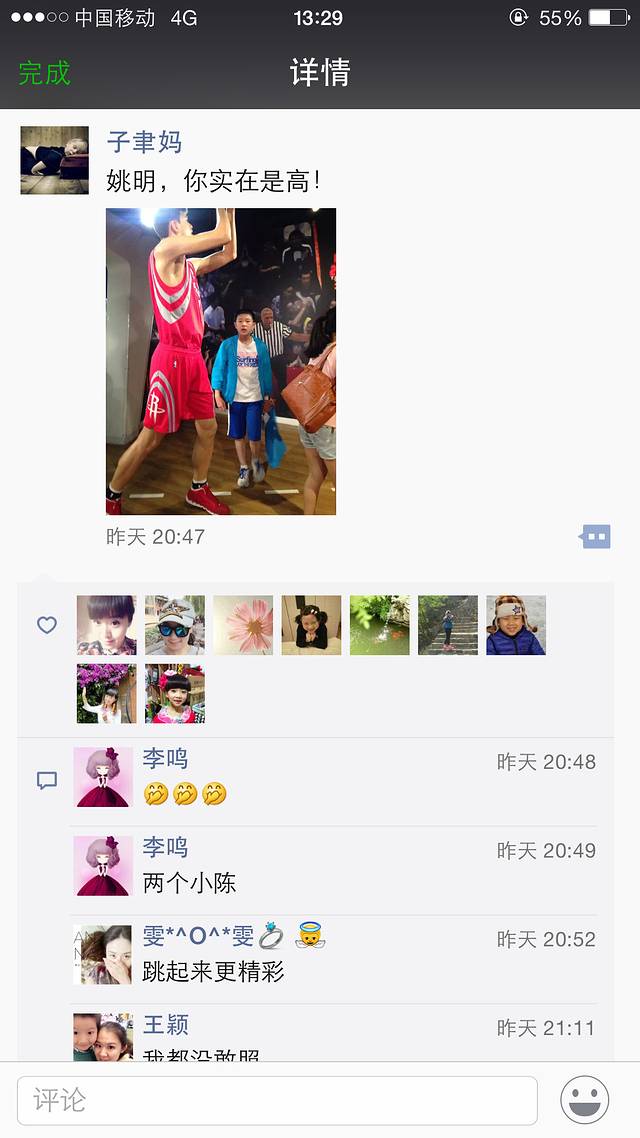
Task: Open 王颖's profile name
Action: pos(166,1025)
